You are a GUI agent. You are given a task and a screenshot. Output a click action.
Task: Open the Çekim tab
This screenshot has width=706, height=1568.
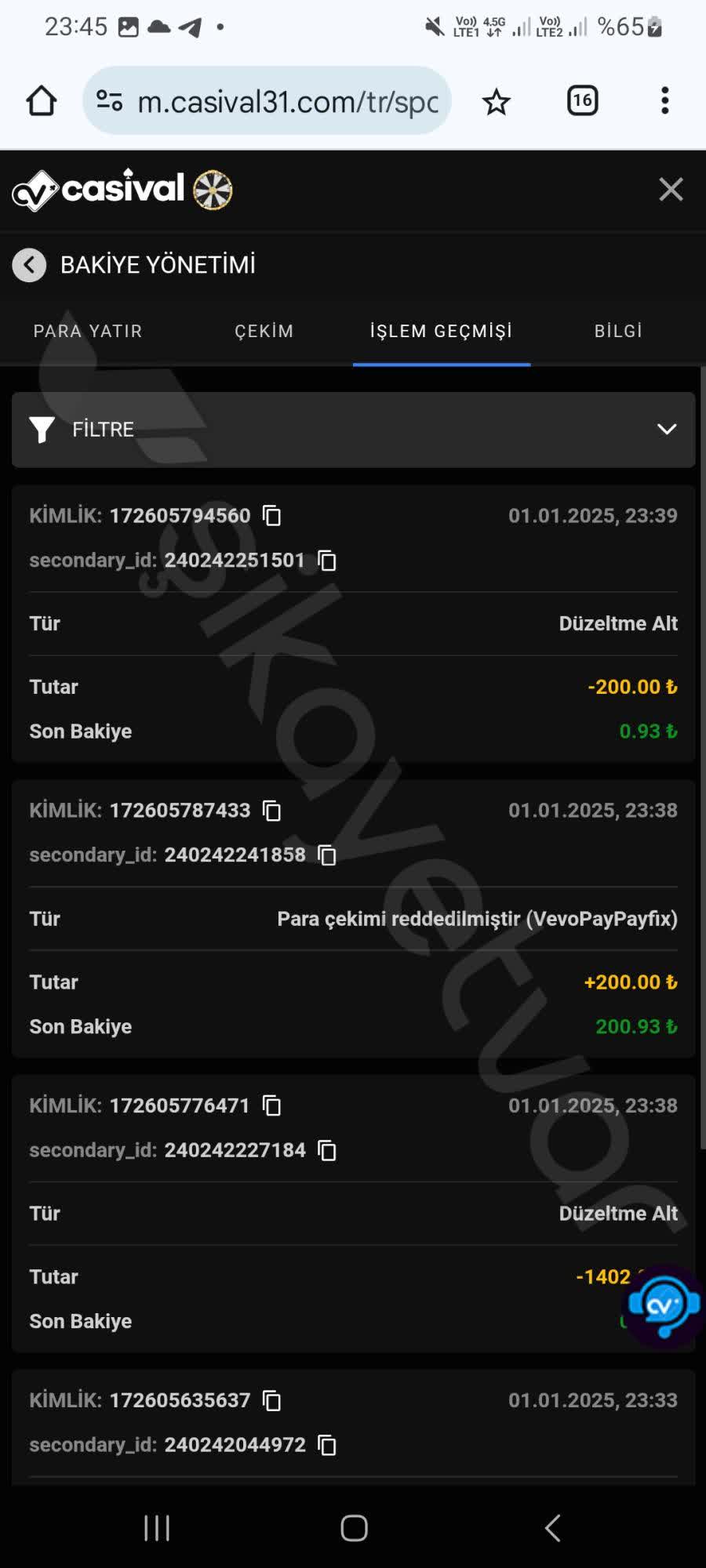click(x=264, y=331)
